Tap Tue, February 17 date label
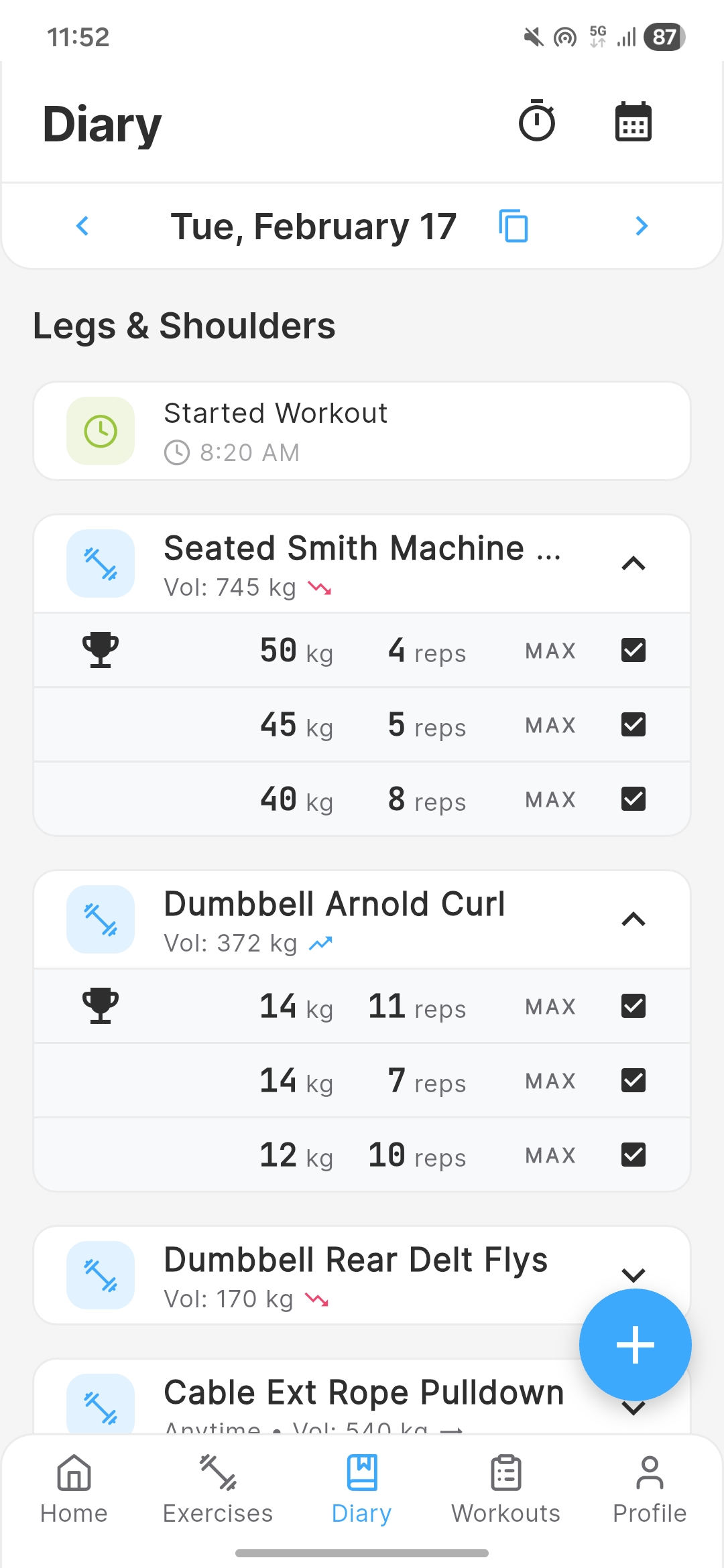The height and width of the screenshot is (1568, 724). coord(313,226)
